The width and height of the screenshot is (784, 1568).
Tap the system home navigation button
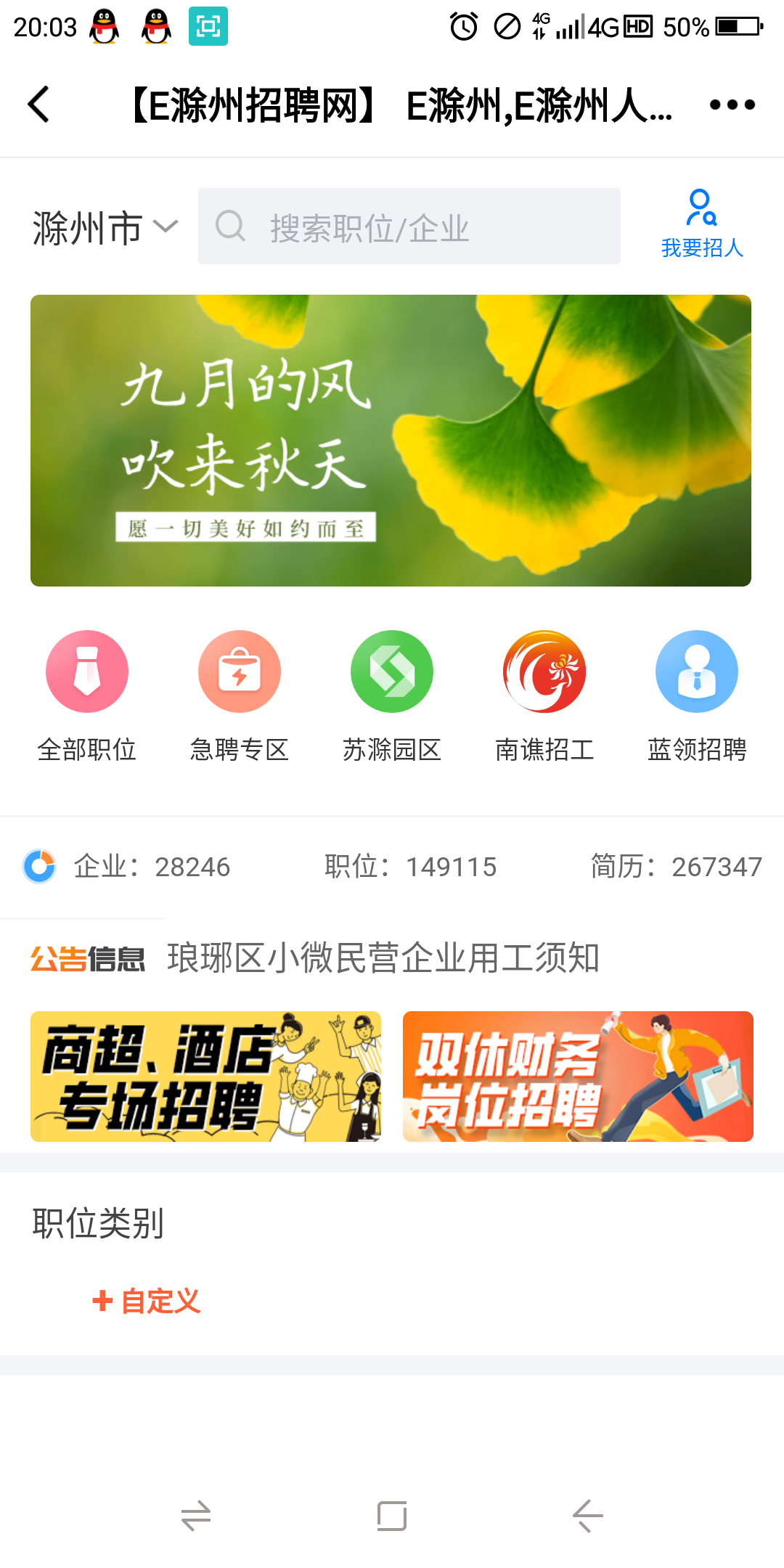(392, 1516)
